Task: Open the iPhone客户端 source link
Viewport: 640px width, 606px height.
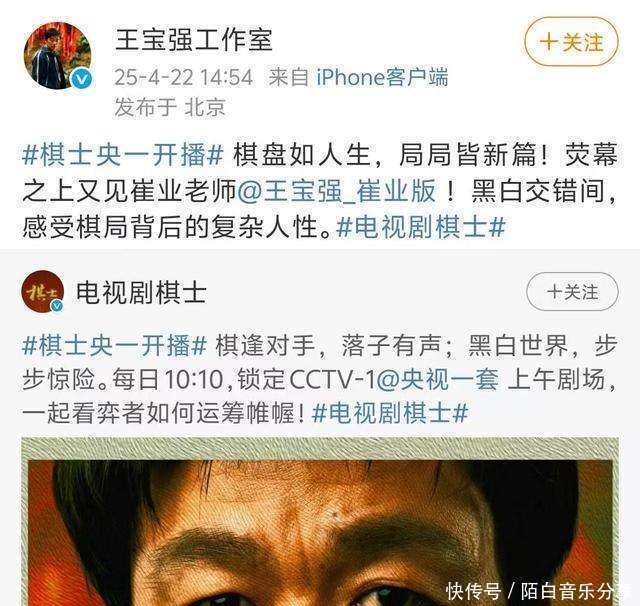Action: (382, 76)
